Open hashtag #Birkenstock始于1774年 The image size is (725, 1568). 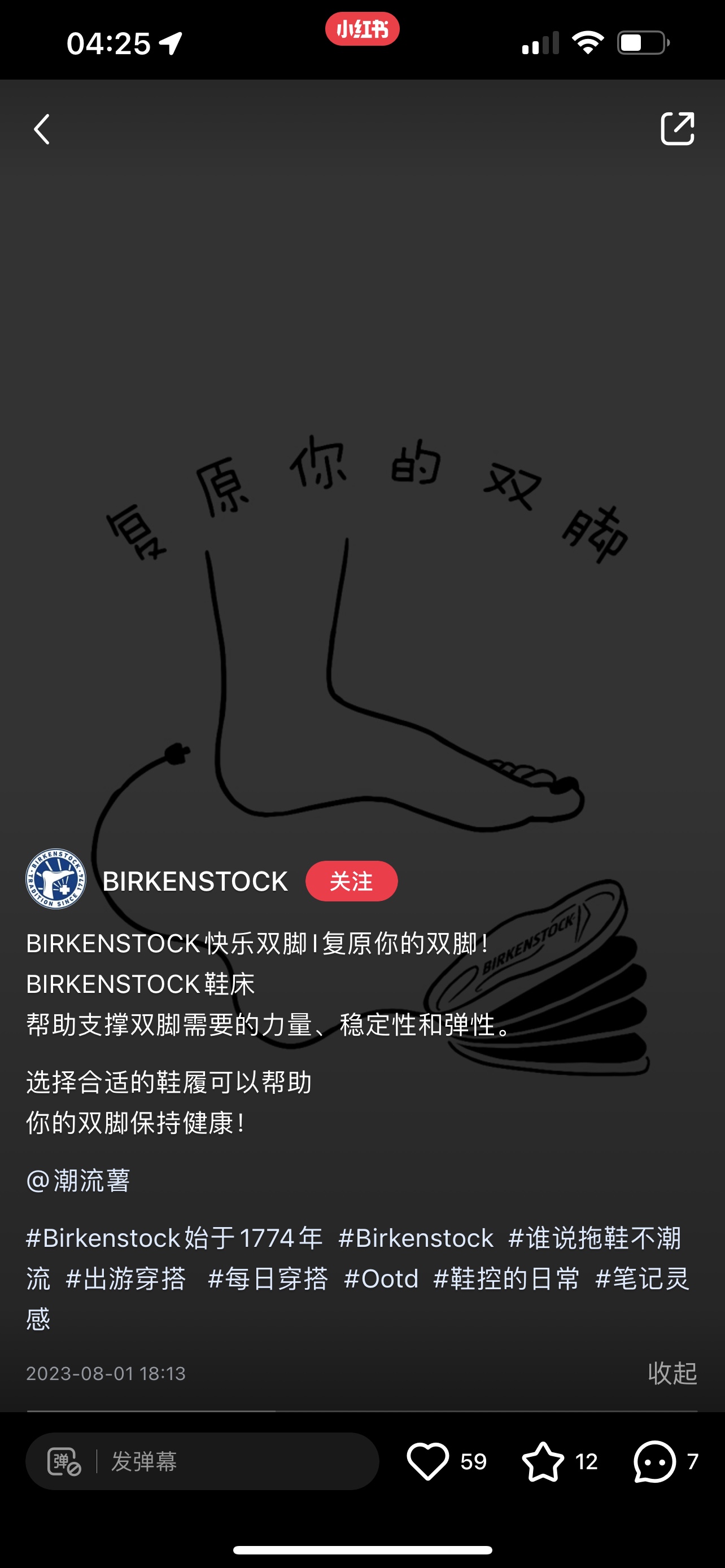click(x=174, y=1238)
